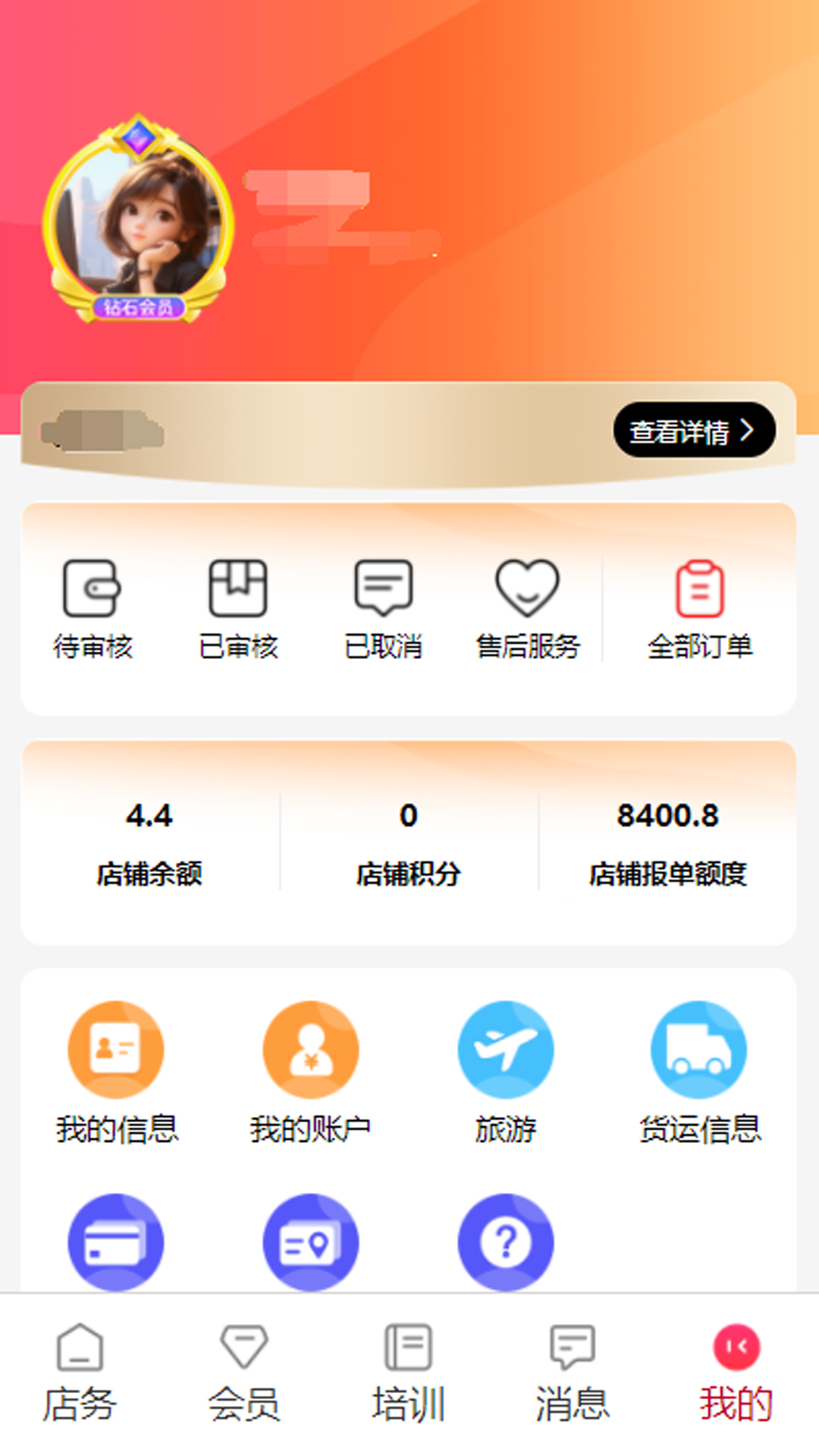Viewport: 819px width, 1456px height.
Task: Open the purple address location icon
Action: click(x=309, y=1240)
